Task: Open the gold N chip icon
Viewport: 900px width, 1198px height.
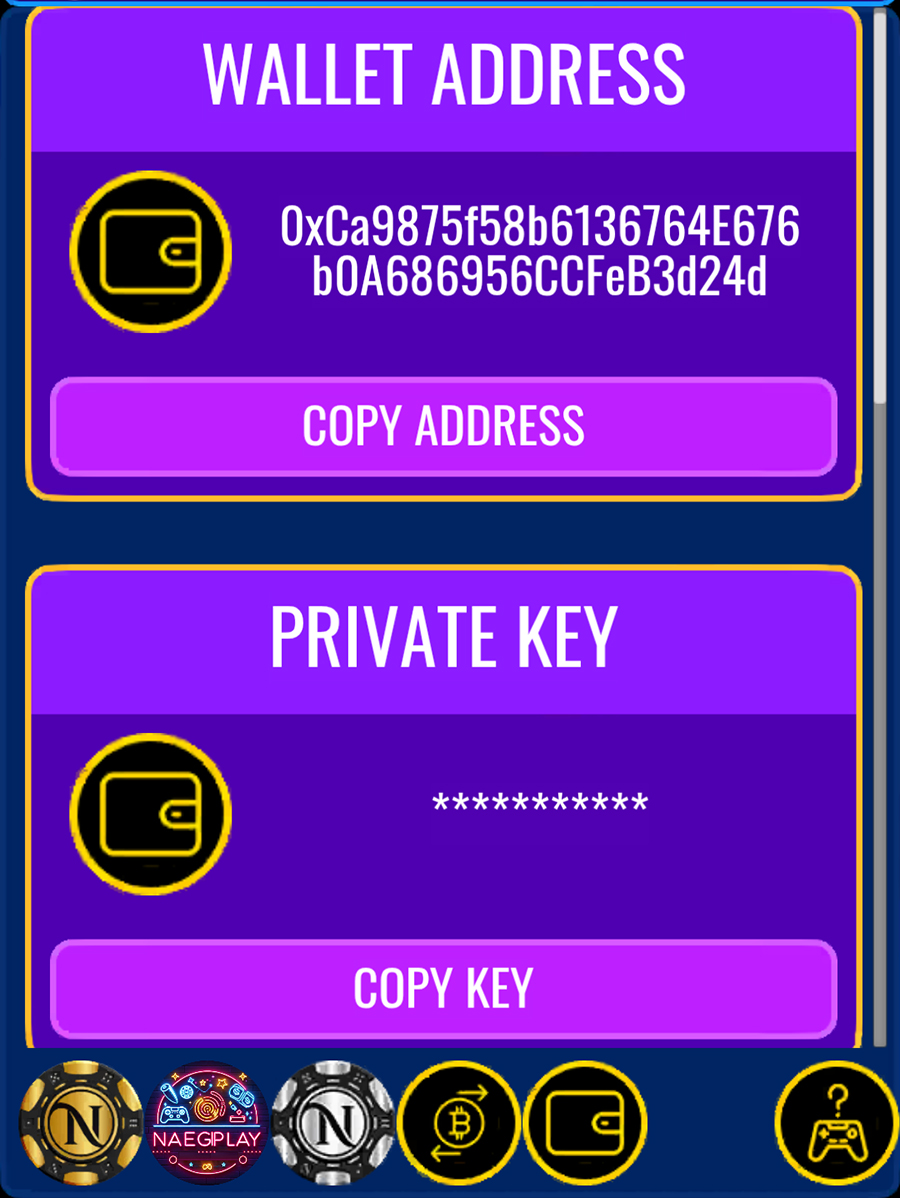Action: pos(80,1123)
